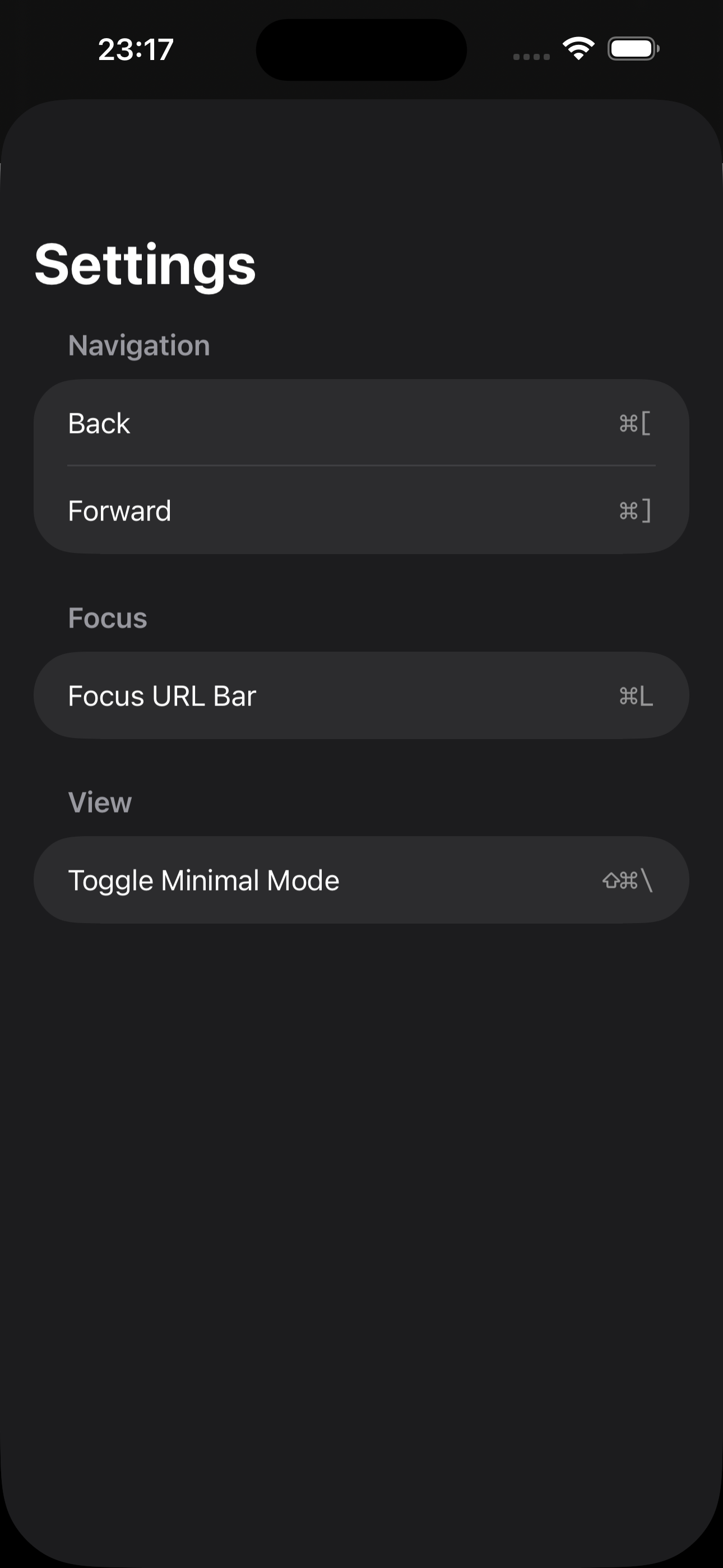
Task: Open the Forward shortcut row
Action: (x=361, y=510)
